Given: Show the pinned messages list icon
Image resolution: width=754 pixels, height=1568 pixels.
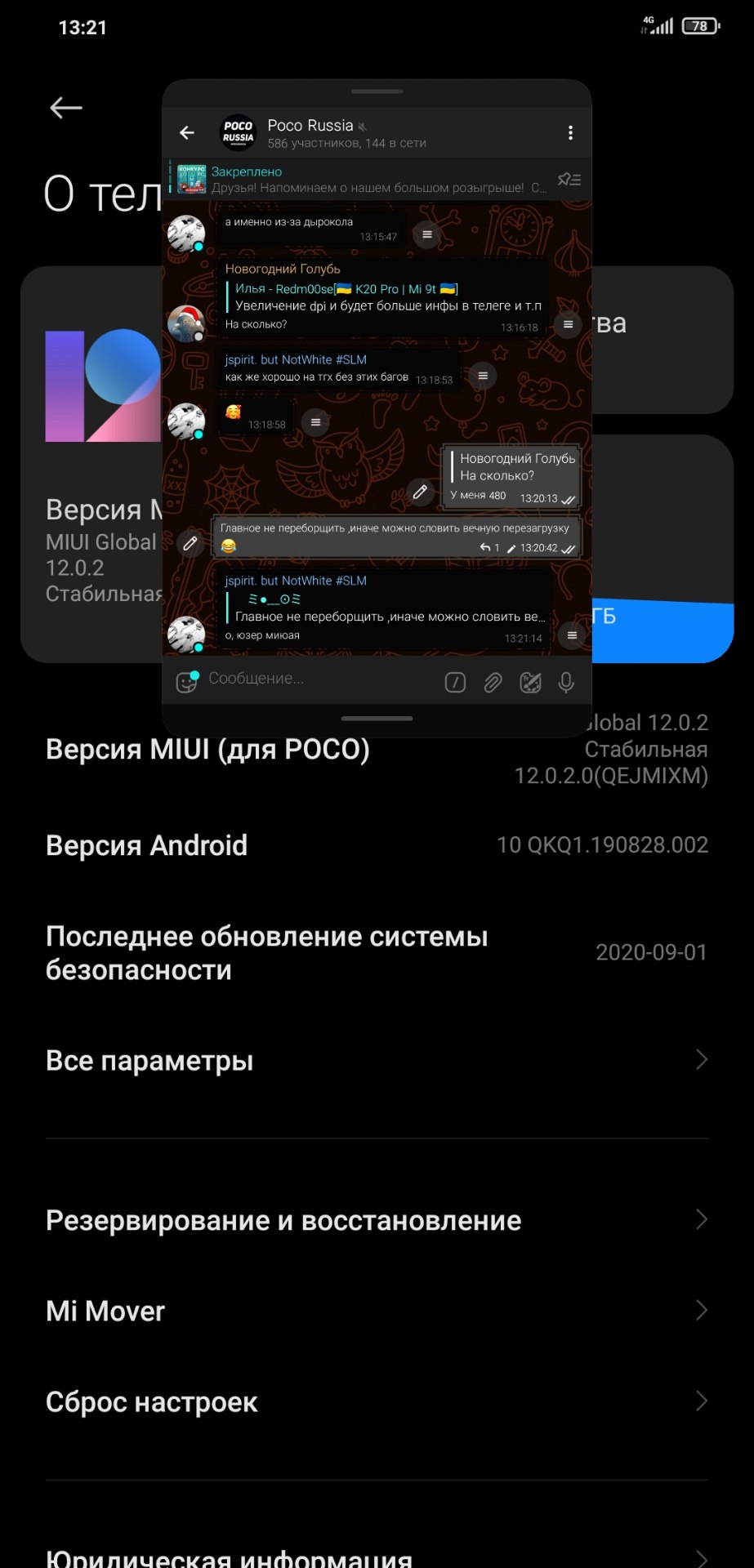Looking at the screenshot, I should [569, 180].
